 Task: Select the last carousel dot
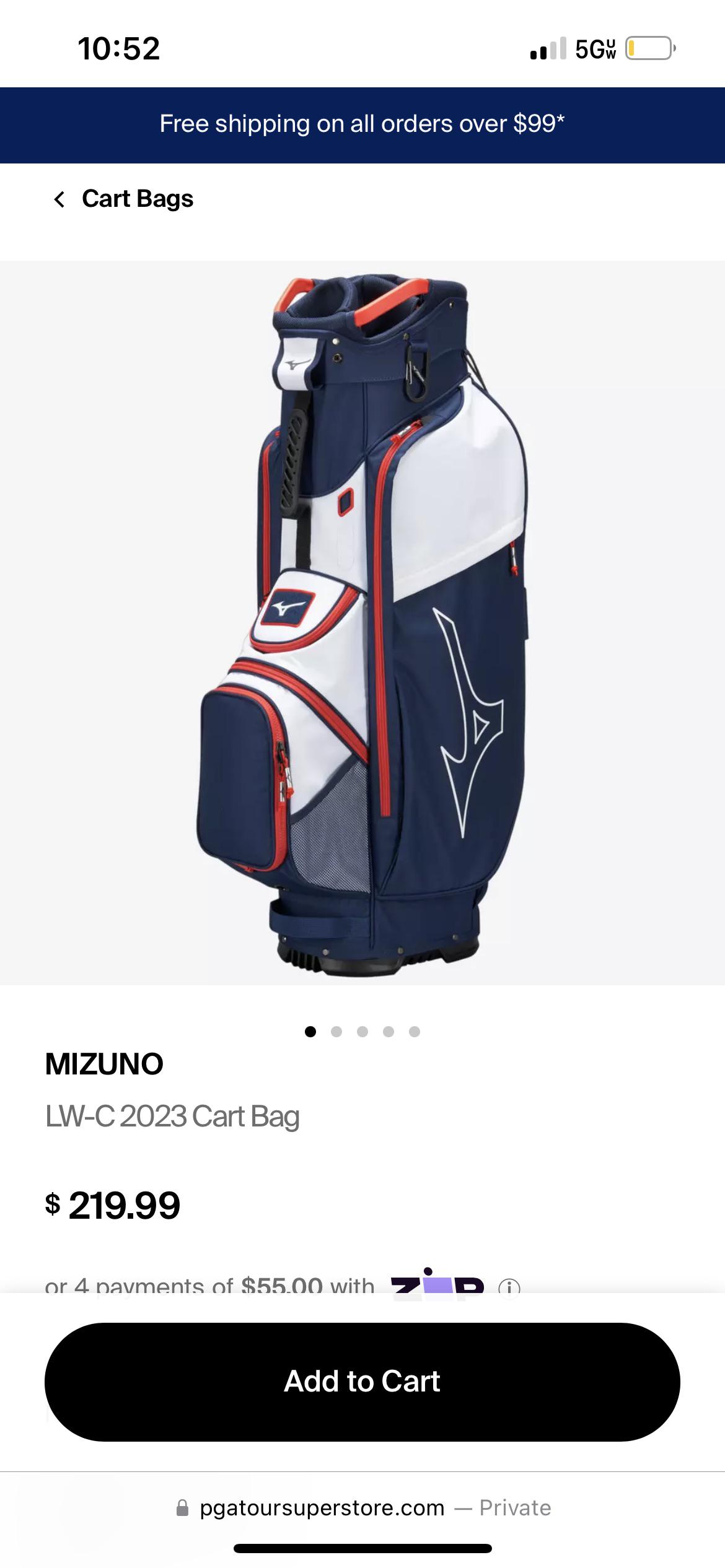(x=414, y=1031)
